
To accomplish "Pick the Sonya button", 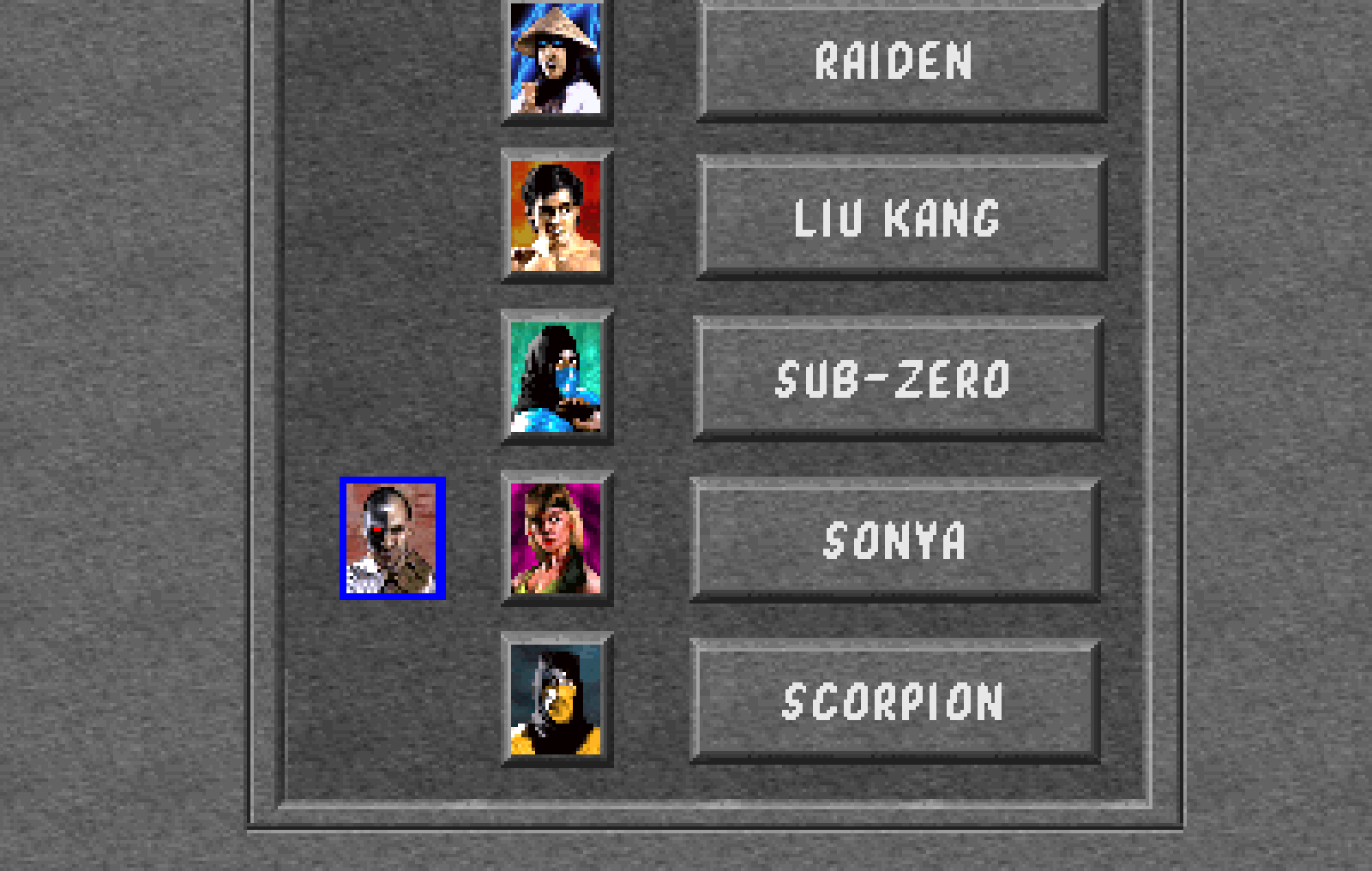I will [x=895, y=540].
